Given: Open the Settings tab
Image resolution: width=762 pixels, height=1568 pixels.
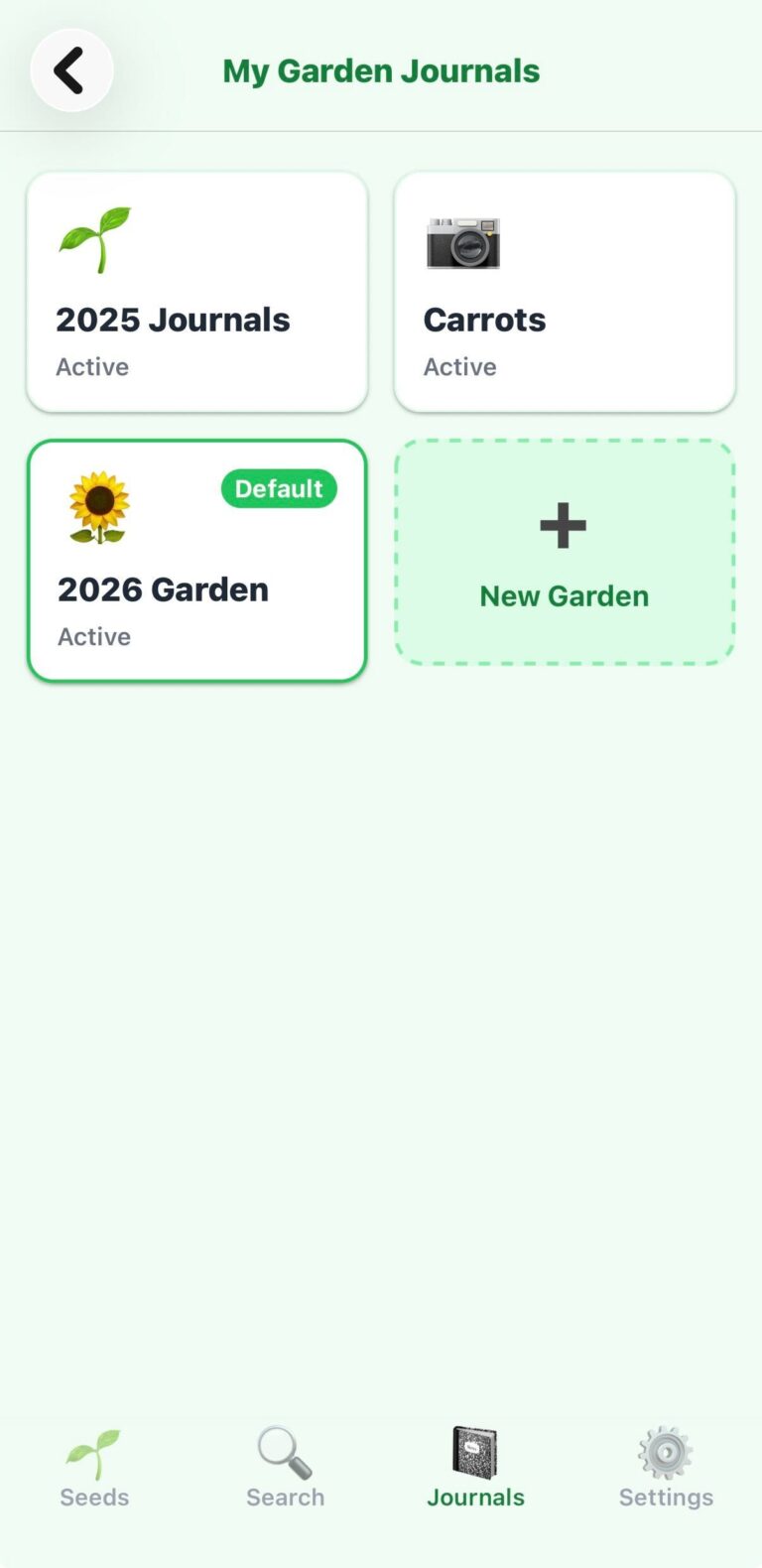Looking at the screenshot, I should [x=666, y=1469].
